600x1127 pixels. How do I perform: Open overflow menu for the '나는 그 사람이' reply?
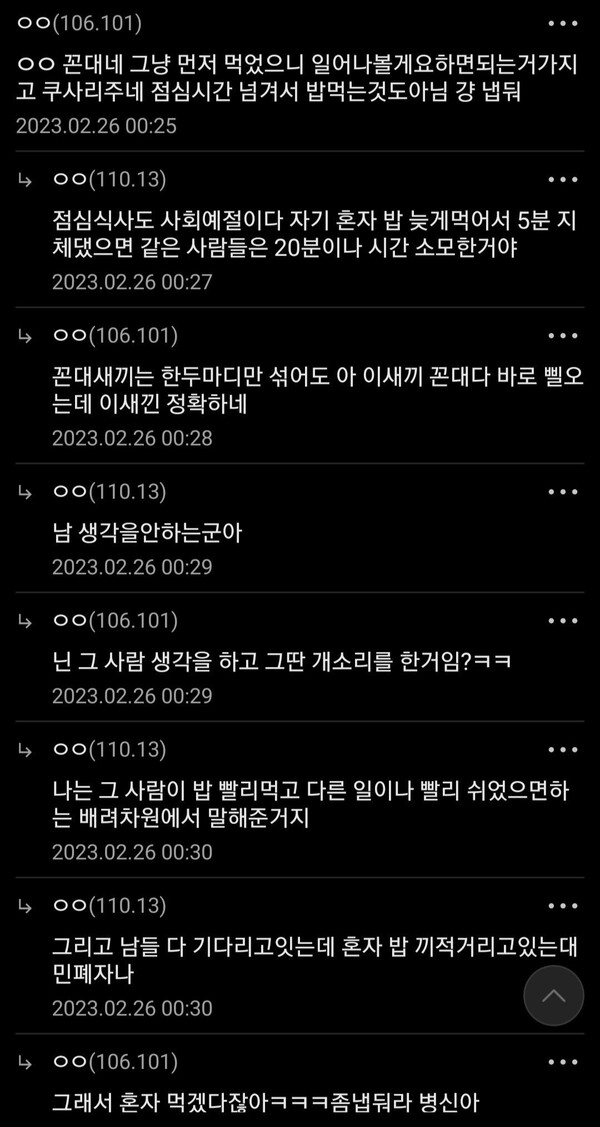[x=563, y=750]
